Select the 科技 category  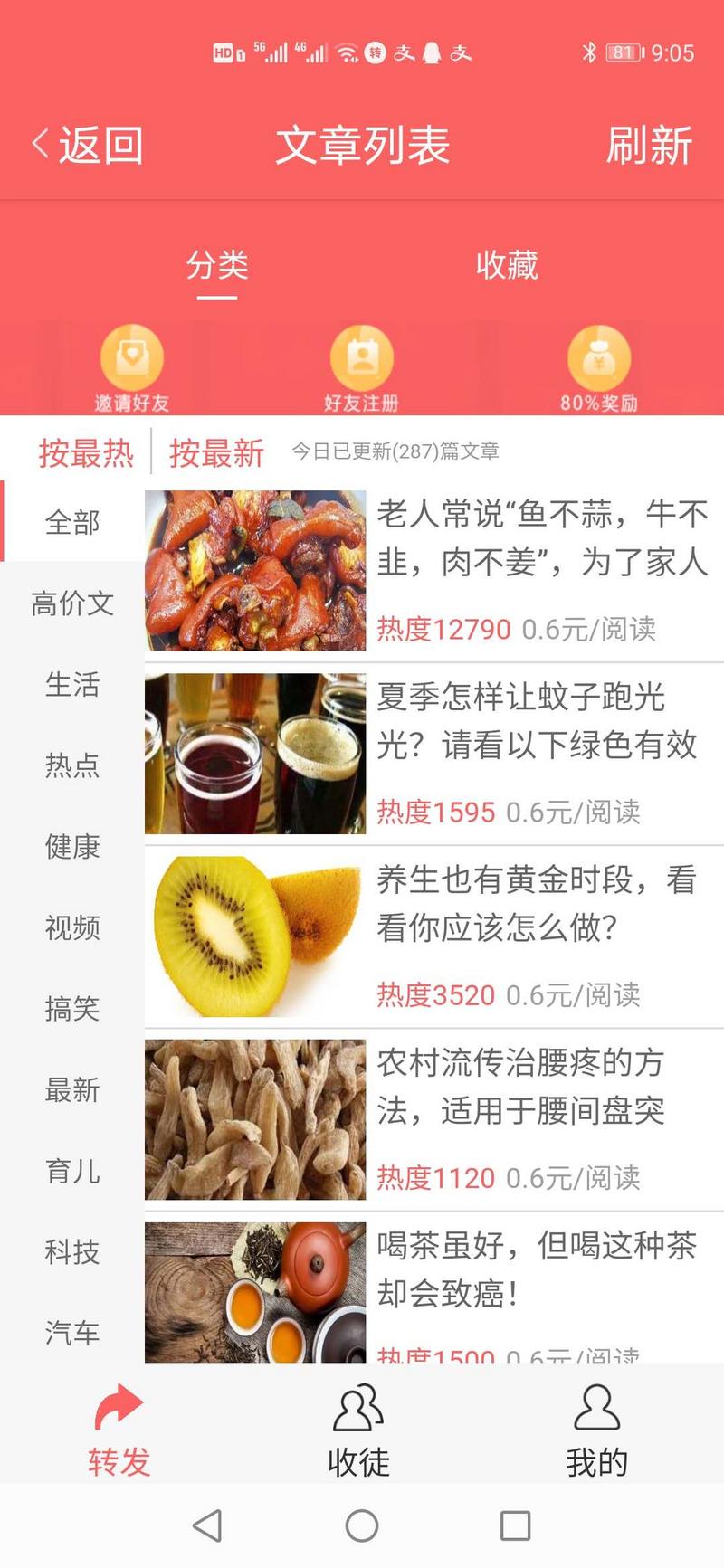(72, 1252)
